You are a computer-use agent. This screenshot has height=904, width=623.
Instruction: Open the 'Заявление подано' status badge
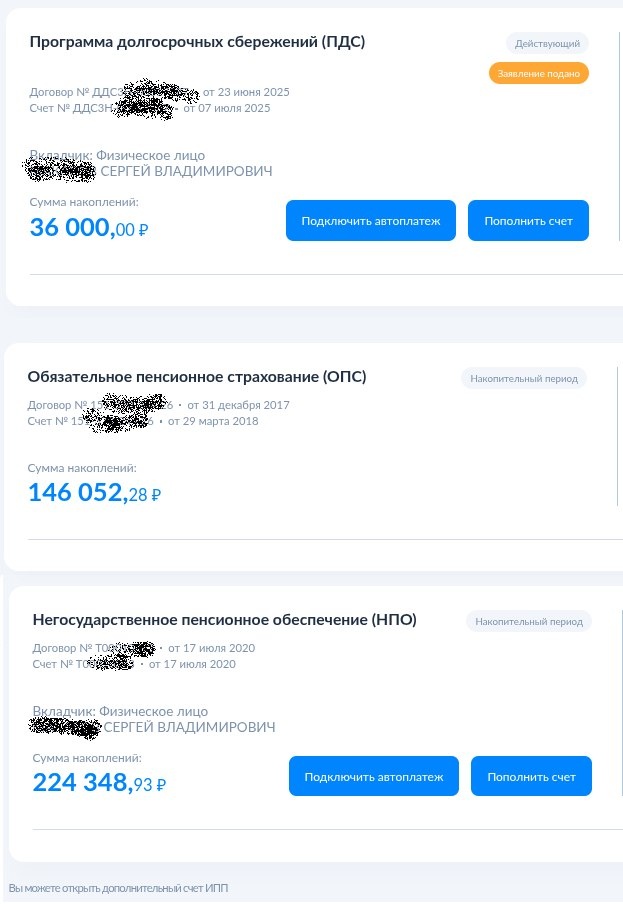point(538,73)
